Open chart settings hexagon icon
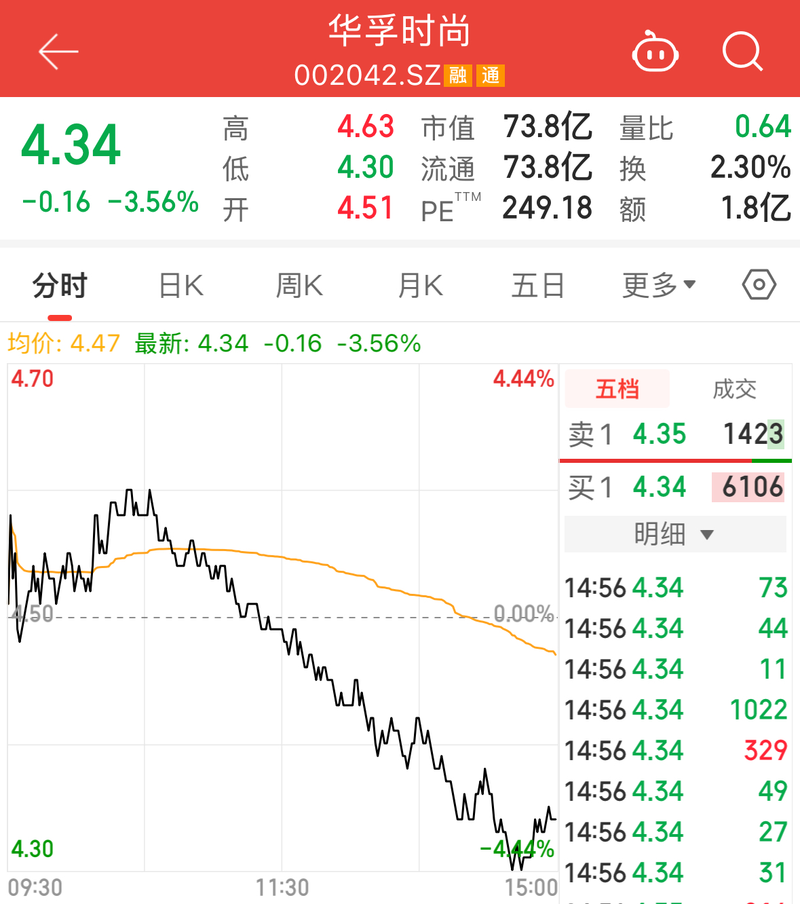The height and width of the screenshot is (904, 800). point(759,286)
